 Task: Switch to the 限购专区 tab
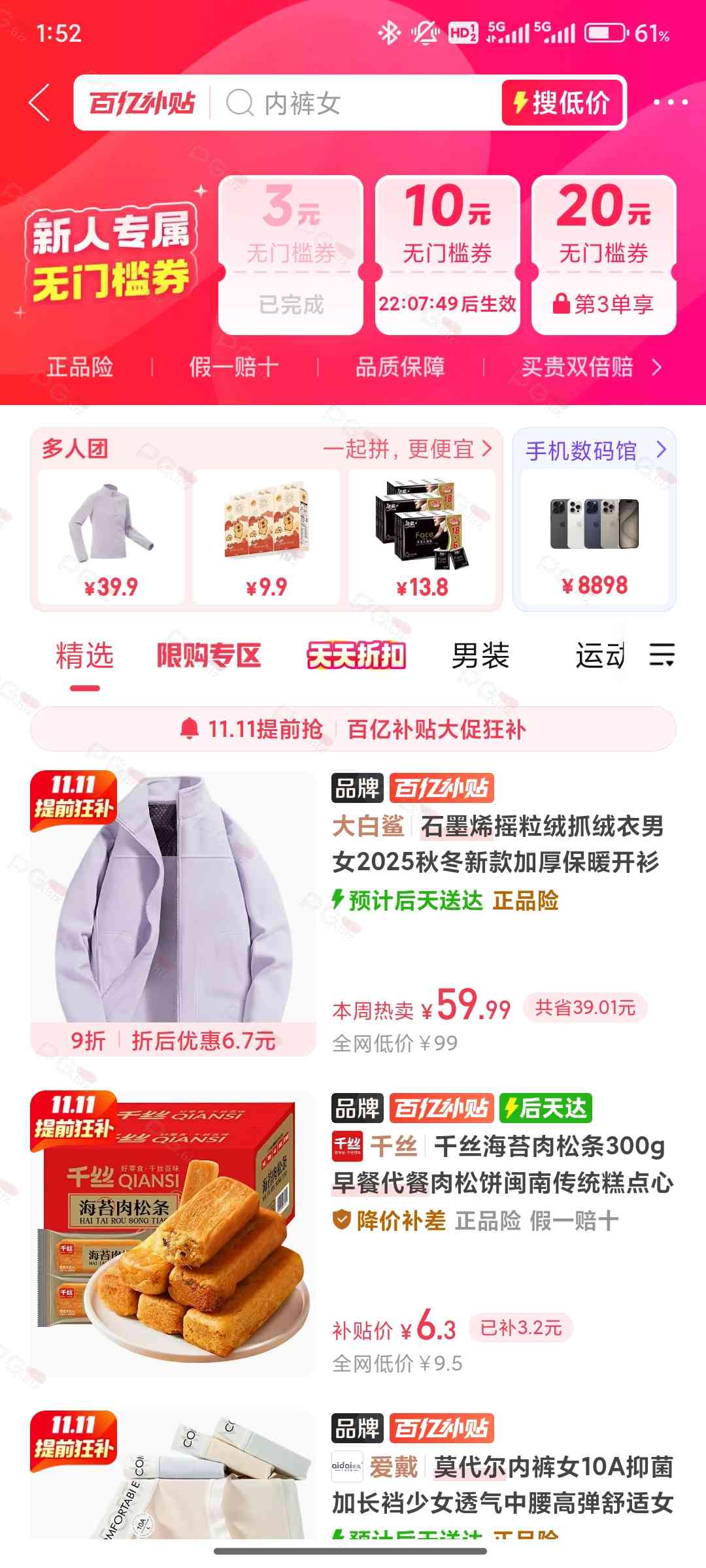tap(209, 655)
